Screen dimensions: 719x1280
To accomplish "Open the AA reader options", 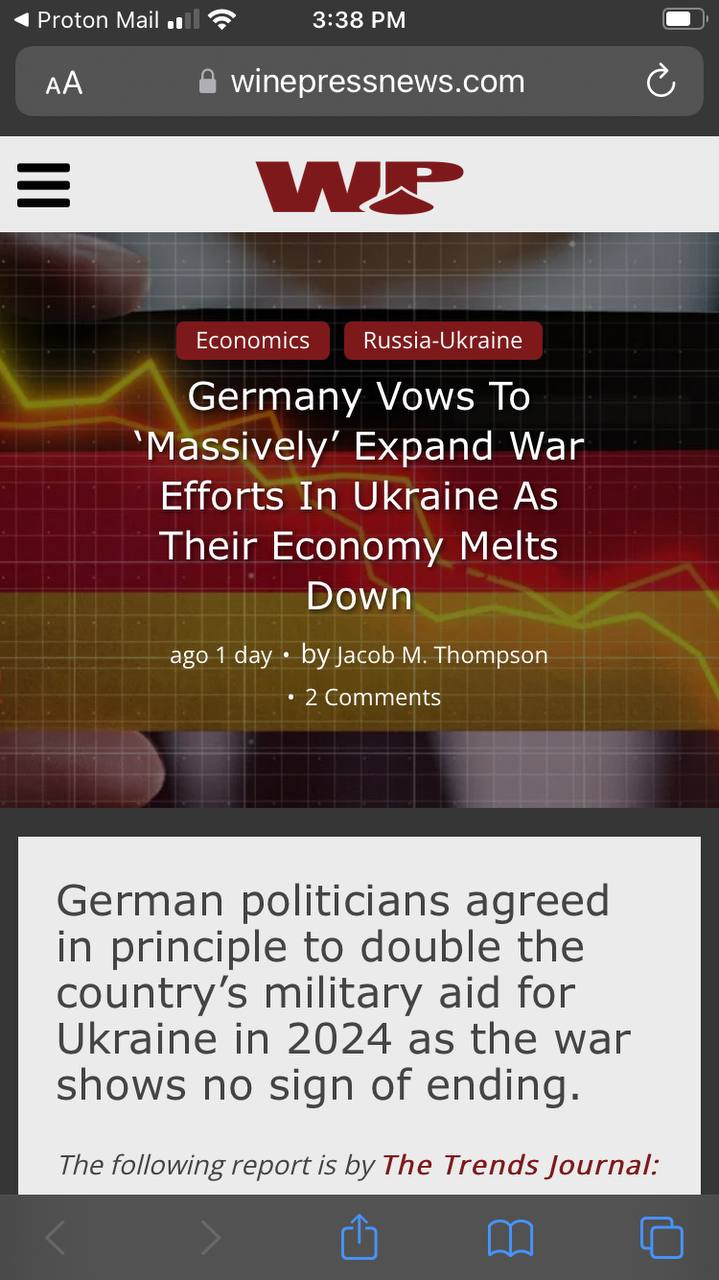I will 64,83.
